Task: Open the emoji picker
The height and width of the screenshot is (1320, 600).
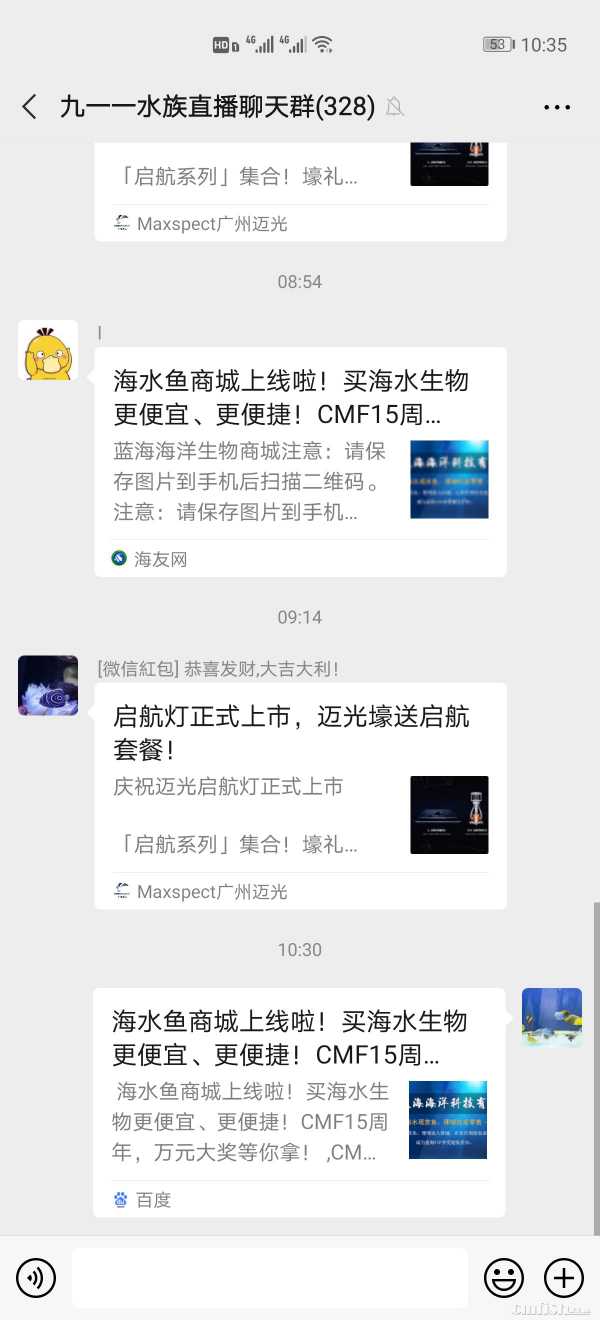Action: tap(504, 1277)
